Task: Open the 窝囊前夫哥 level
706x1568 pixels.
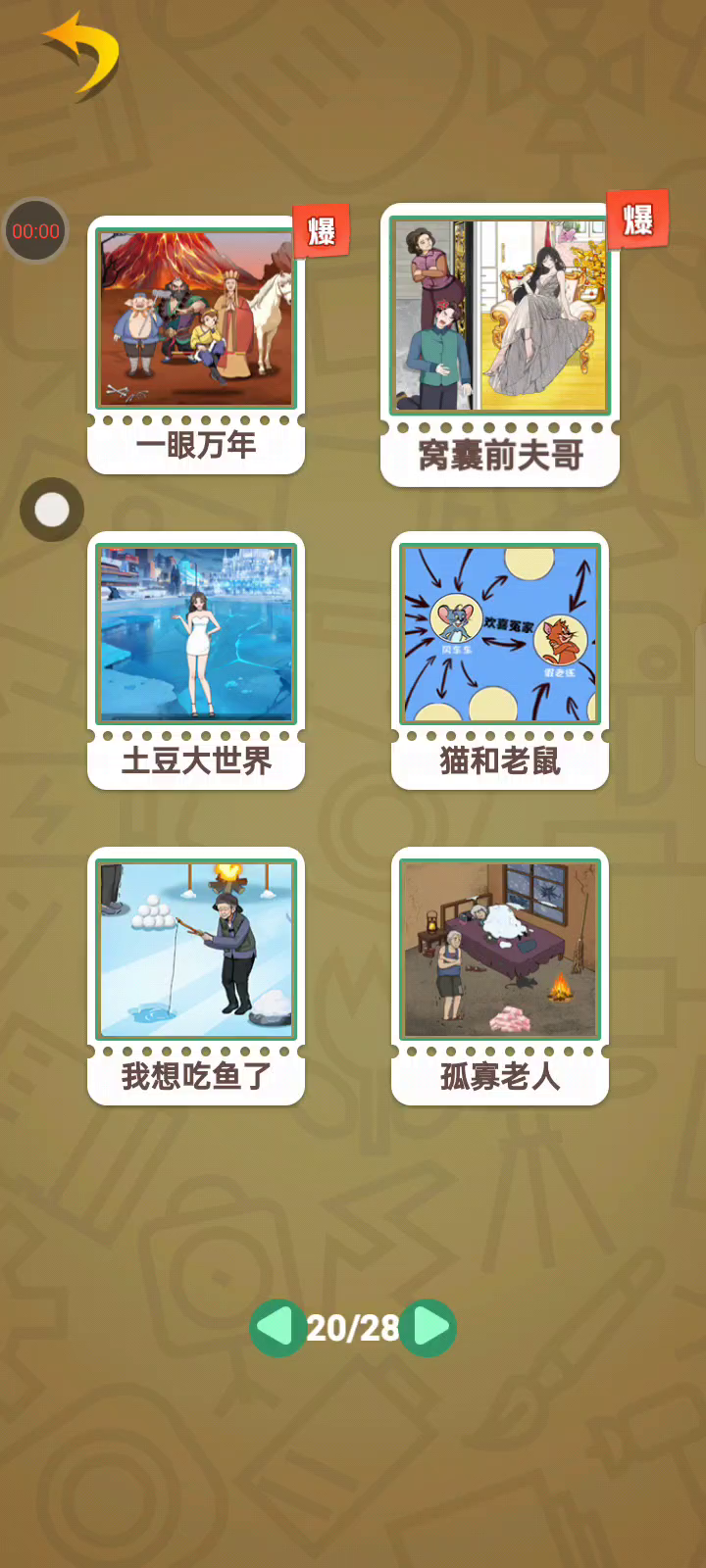Action: tap(500, 333)
